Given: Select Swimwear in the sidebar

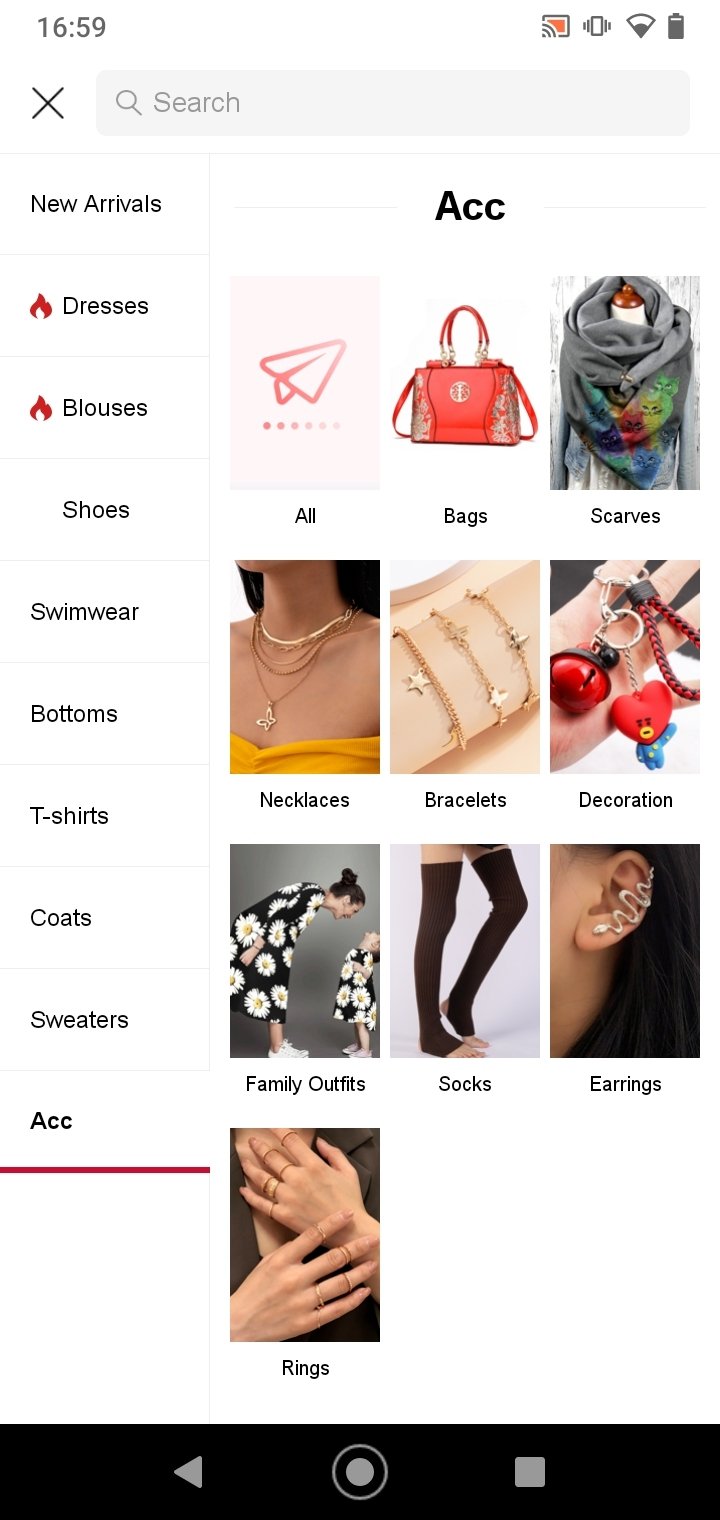Looking at the screenshot, I should click(85, 612).
